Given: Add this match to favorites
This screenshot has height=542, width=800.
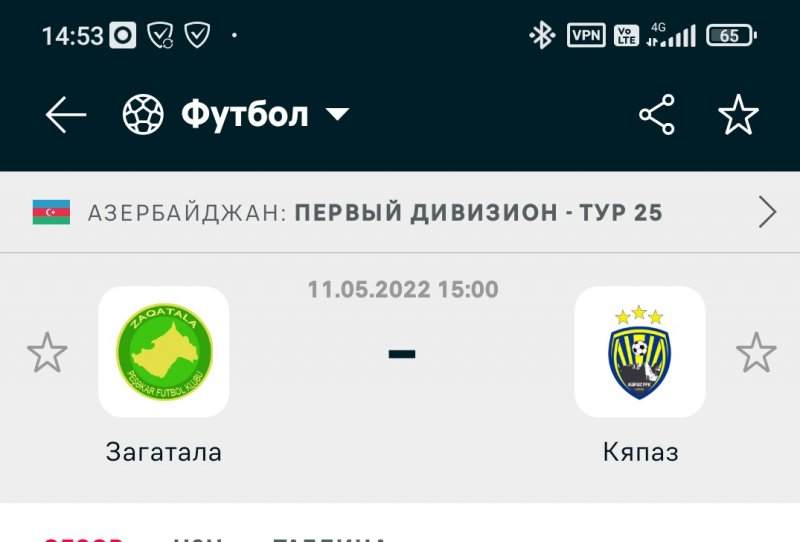Looking at the screenshot, I should (x=739, y=115).
